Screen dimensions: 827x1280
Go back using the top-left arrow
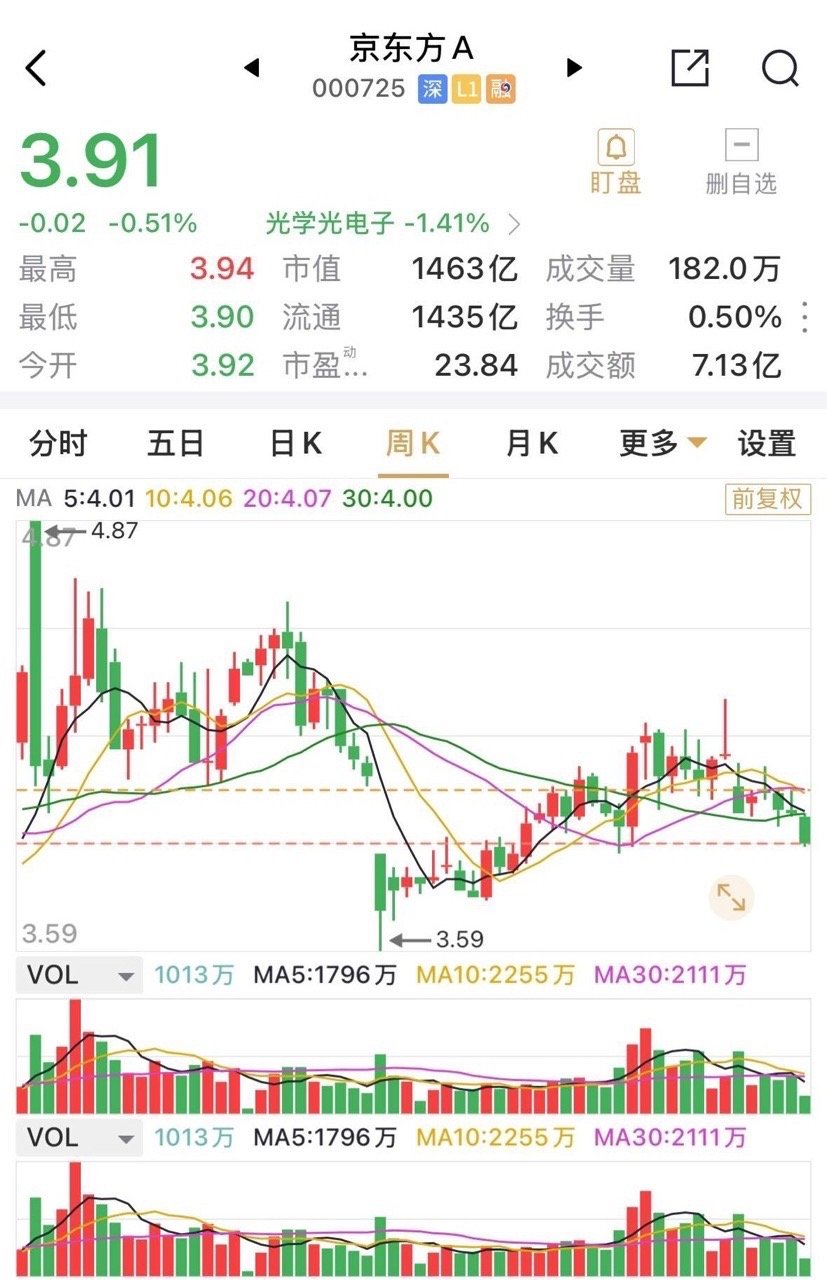pyautogui.click(x=36, y=68)
